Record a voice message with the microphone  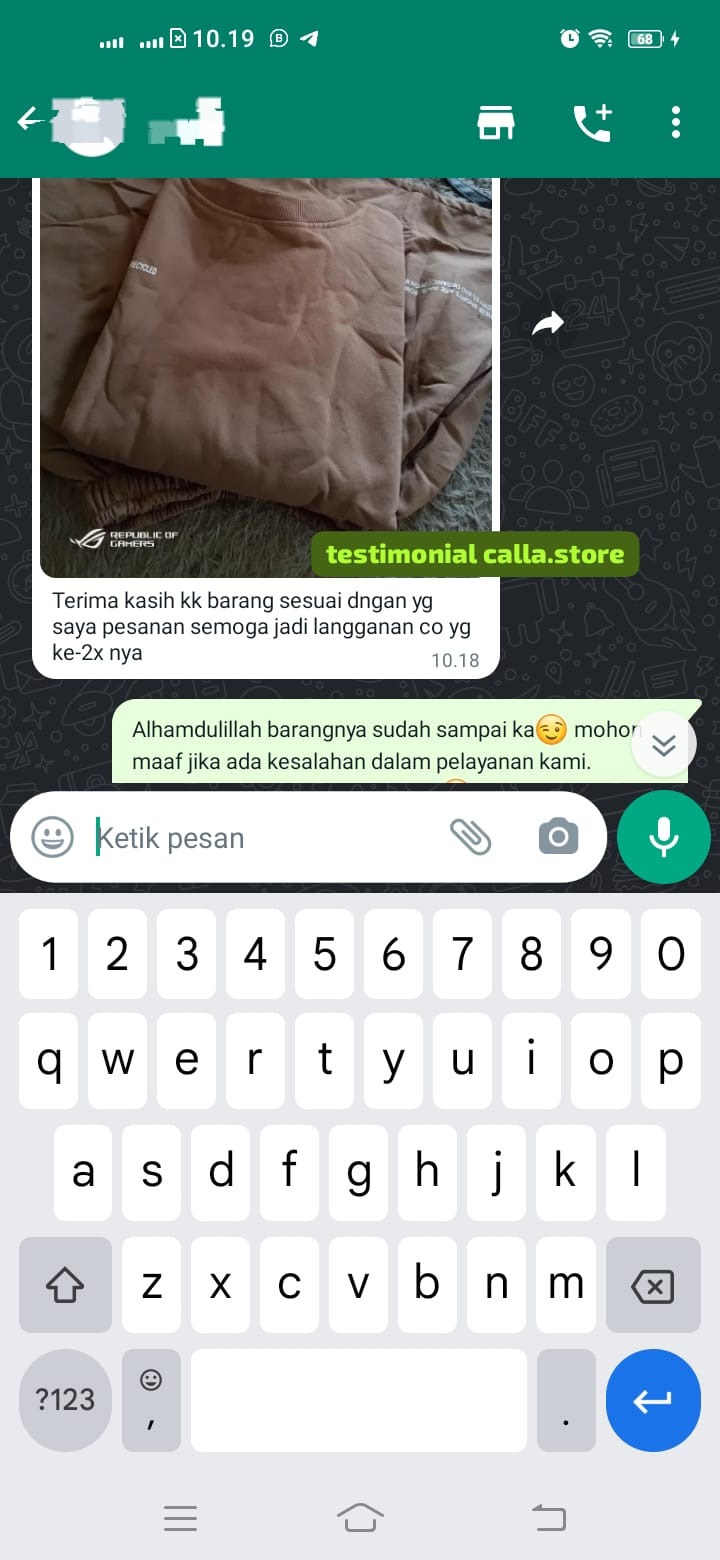[x=663, y=837]
